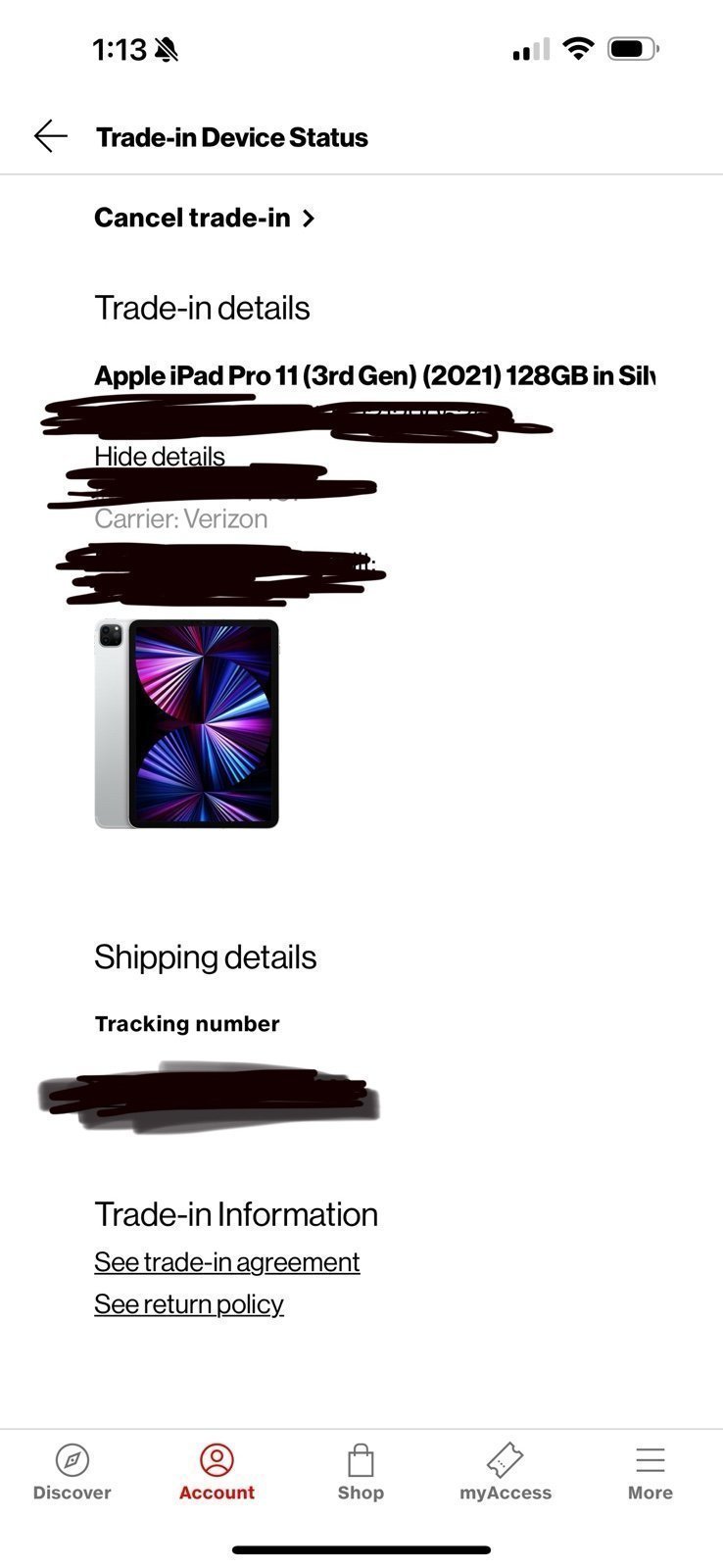Open Cancel trade-in option
Viewport: 723px width, 1568px height.
[x=204, y=218]
